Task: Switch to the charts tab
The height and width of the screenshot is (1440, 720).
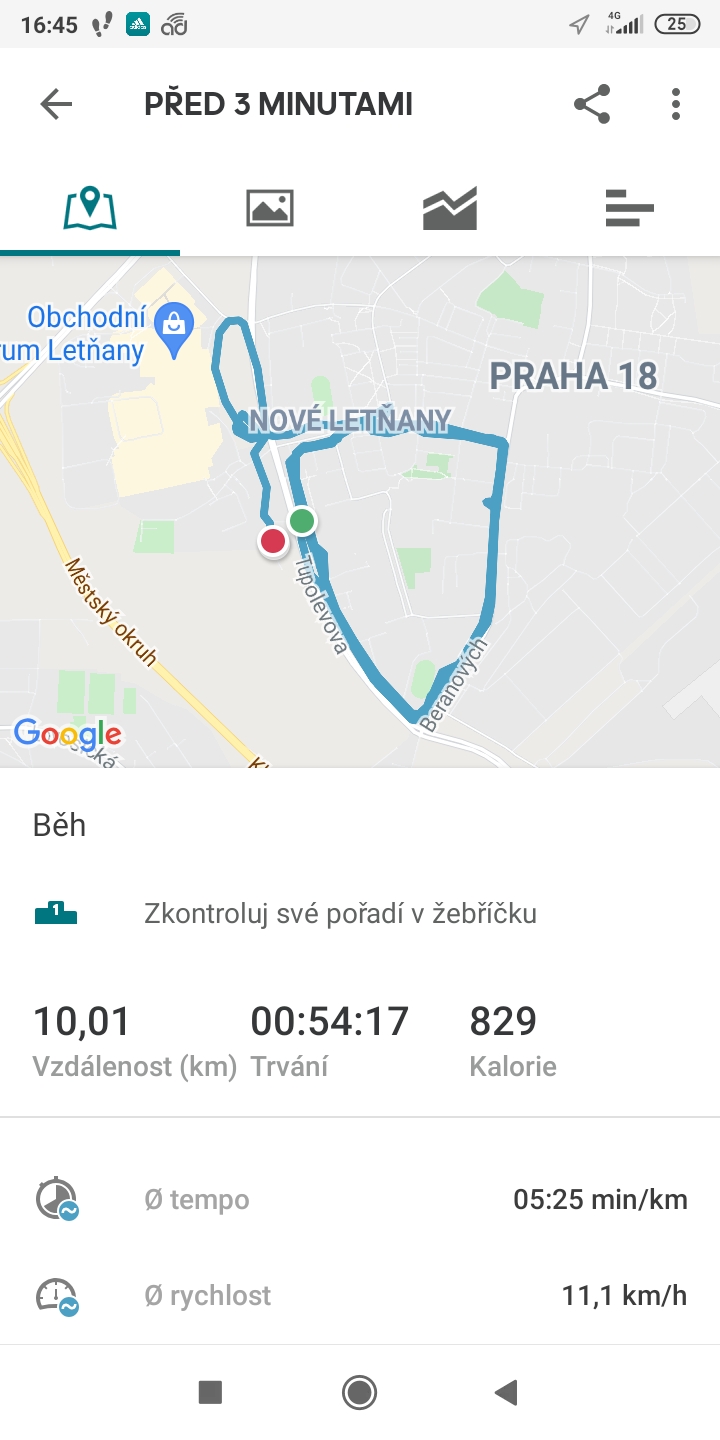Action: (x=450, y=208)
